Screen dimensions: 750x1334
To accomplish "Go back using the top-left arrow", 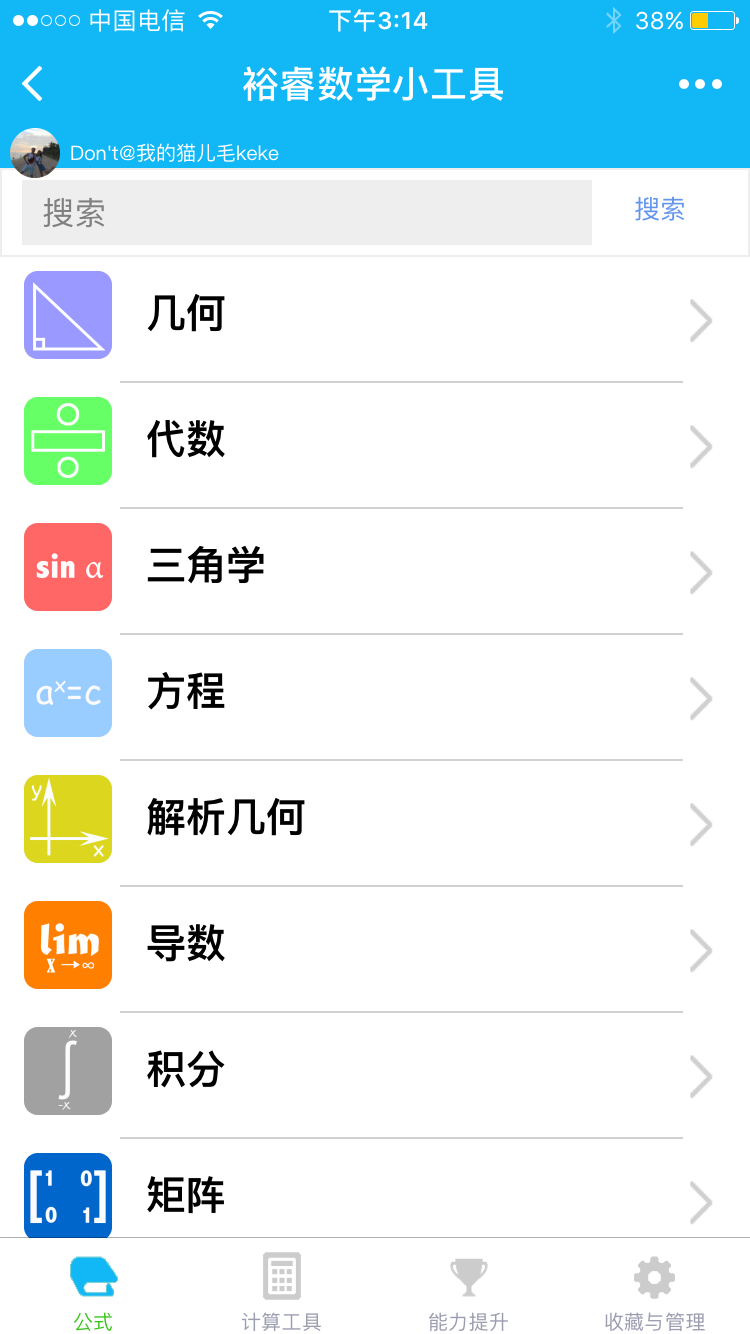I will click(33, 84).
